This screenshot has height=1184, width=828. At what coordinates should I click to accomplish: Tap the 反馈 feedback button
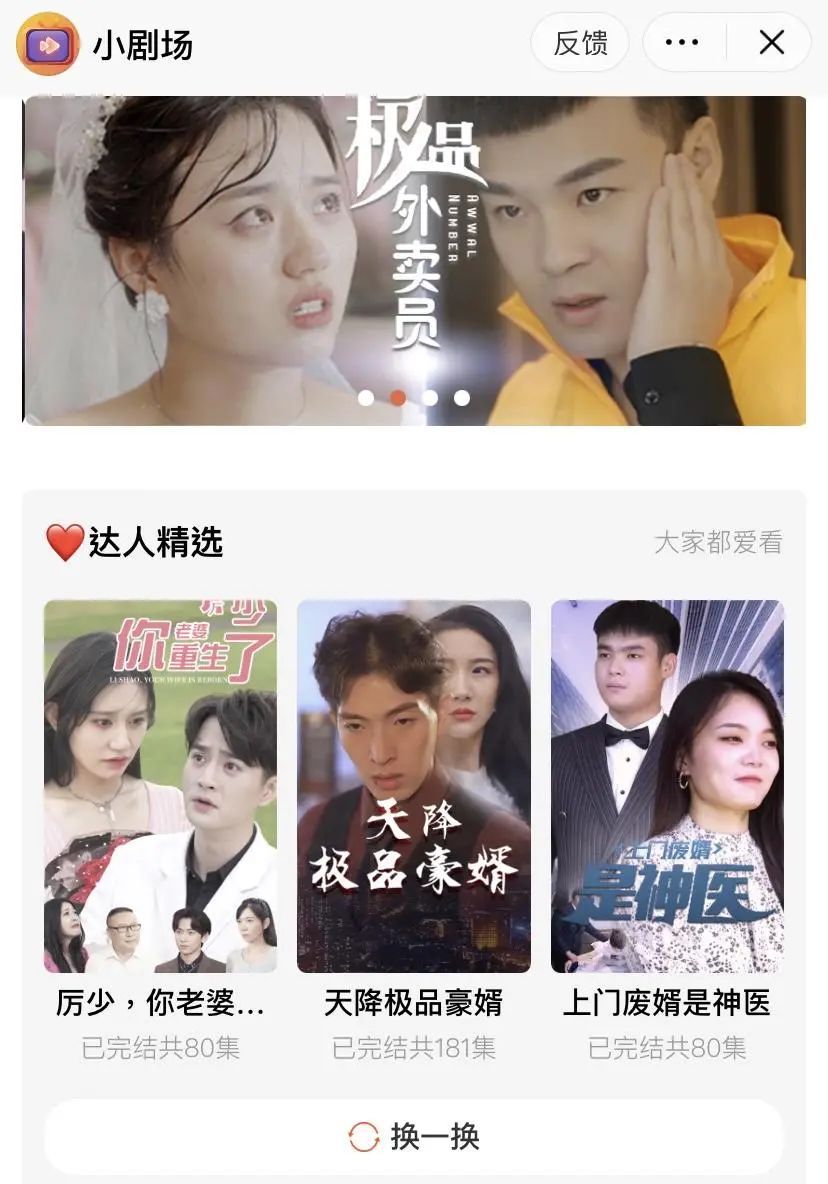(580, 43)
